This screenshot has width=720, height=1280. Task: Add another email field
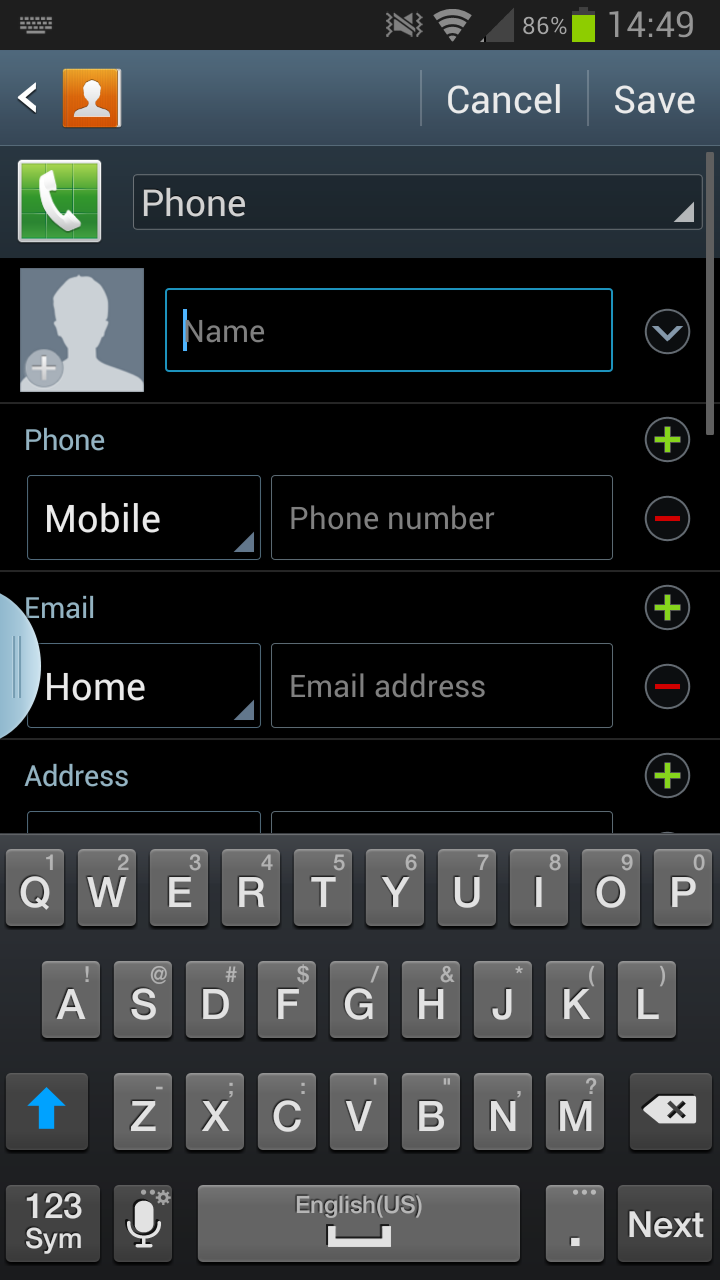pos(667,608)
